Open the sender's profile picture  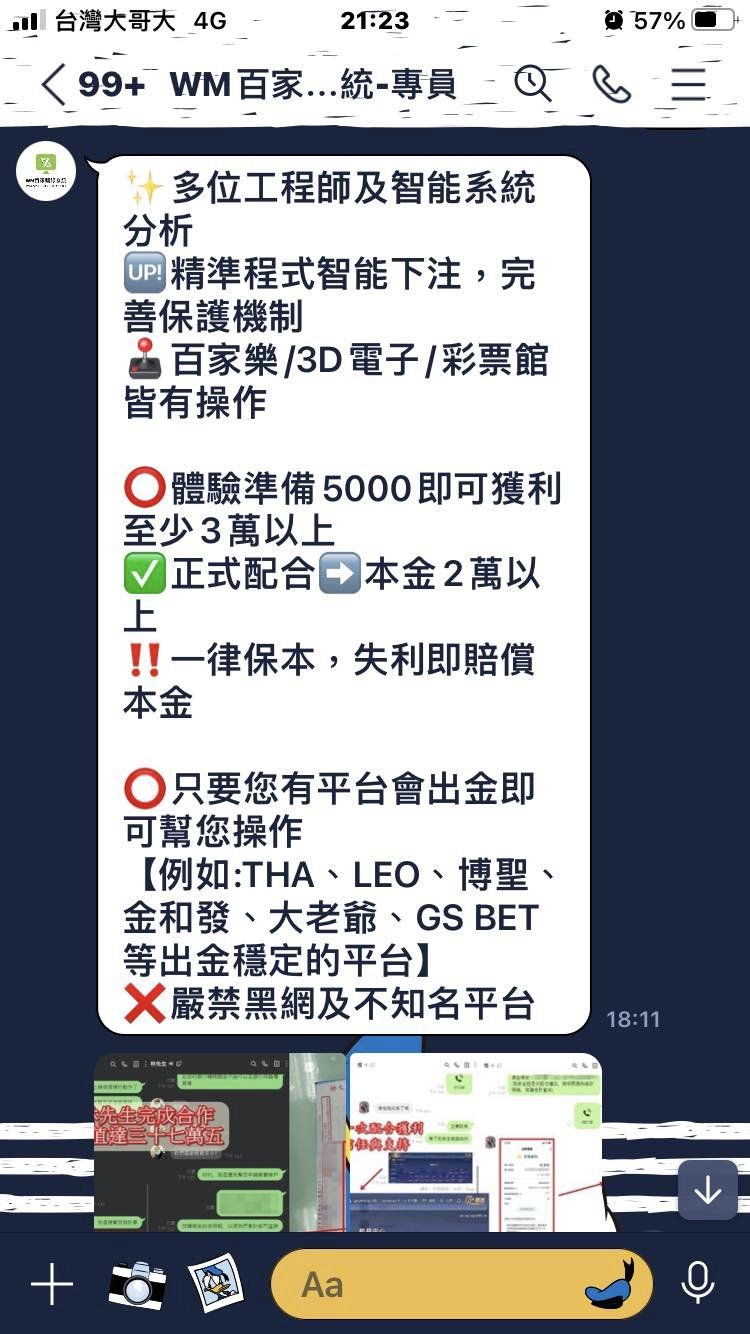45,172
